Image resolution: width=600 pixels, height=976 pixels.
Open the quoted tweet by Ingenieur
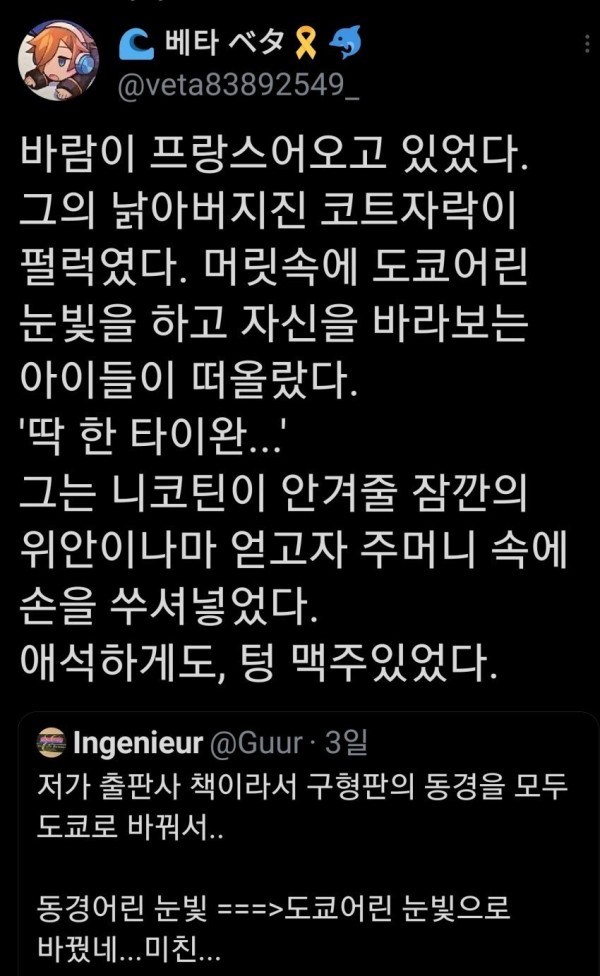[300, 850]
